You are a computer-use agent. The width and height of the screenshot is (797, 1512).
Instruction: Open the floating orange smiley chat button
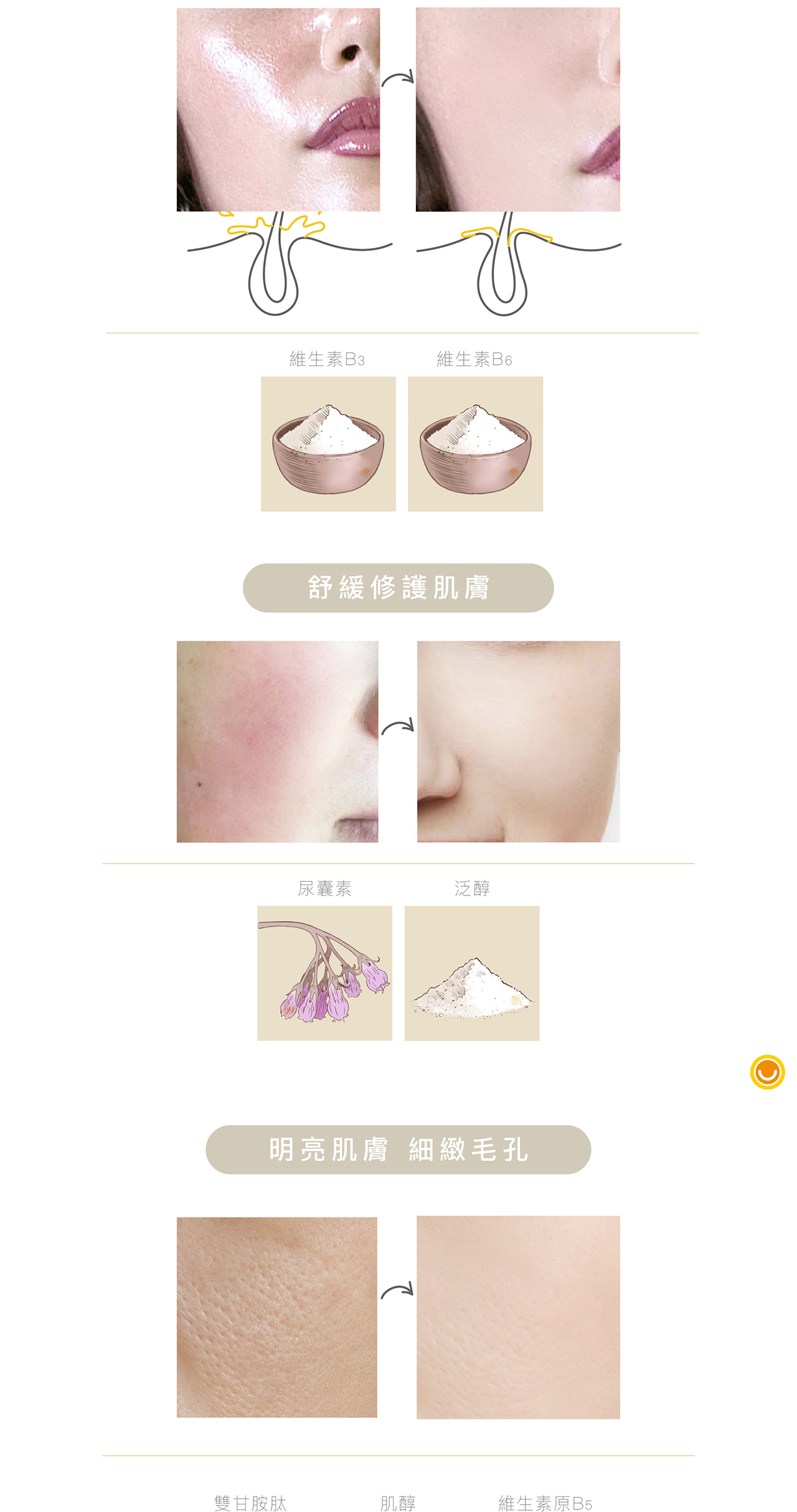[767, 1072]
